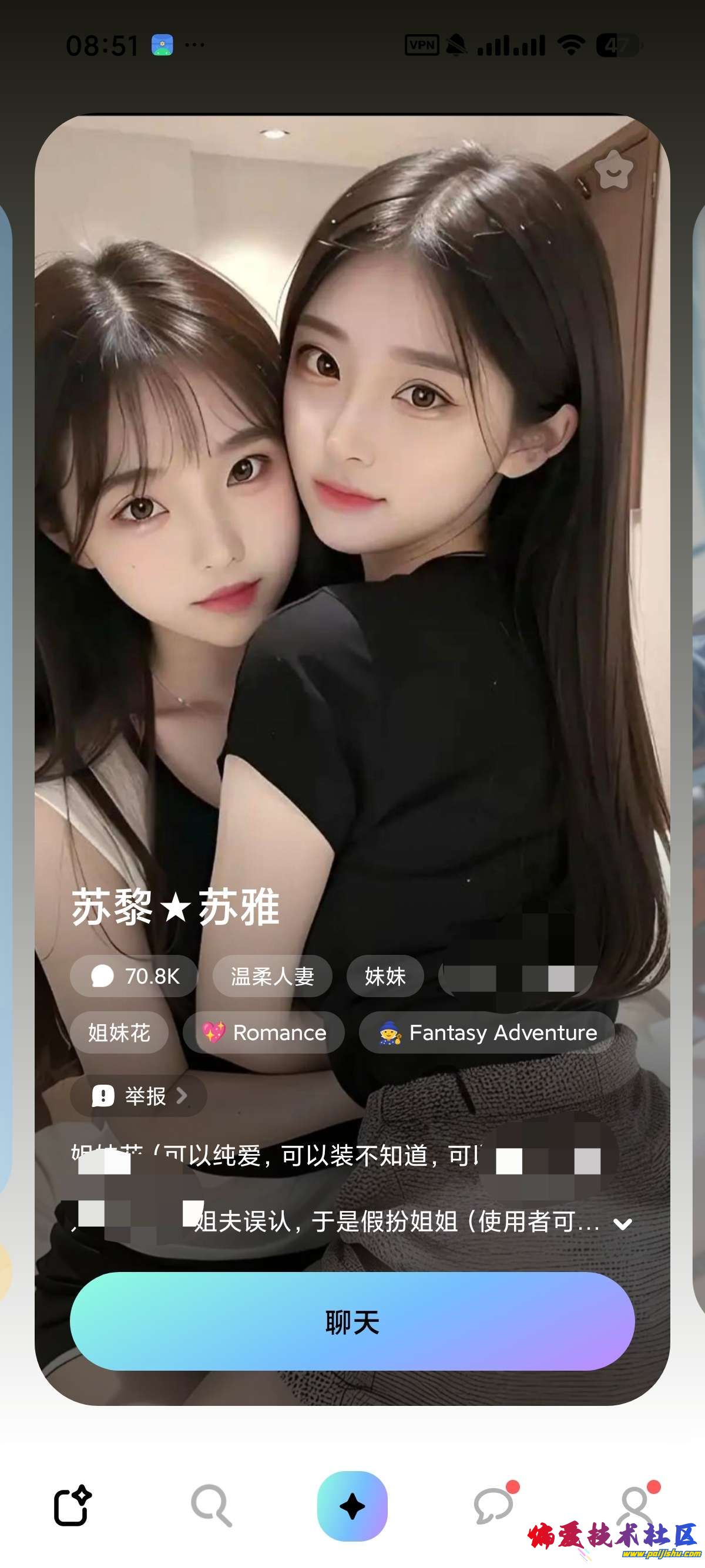This screenshot has height=1568, width=705.
Task: Open the create character tab
Action: 72,1506
